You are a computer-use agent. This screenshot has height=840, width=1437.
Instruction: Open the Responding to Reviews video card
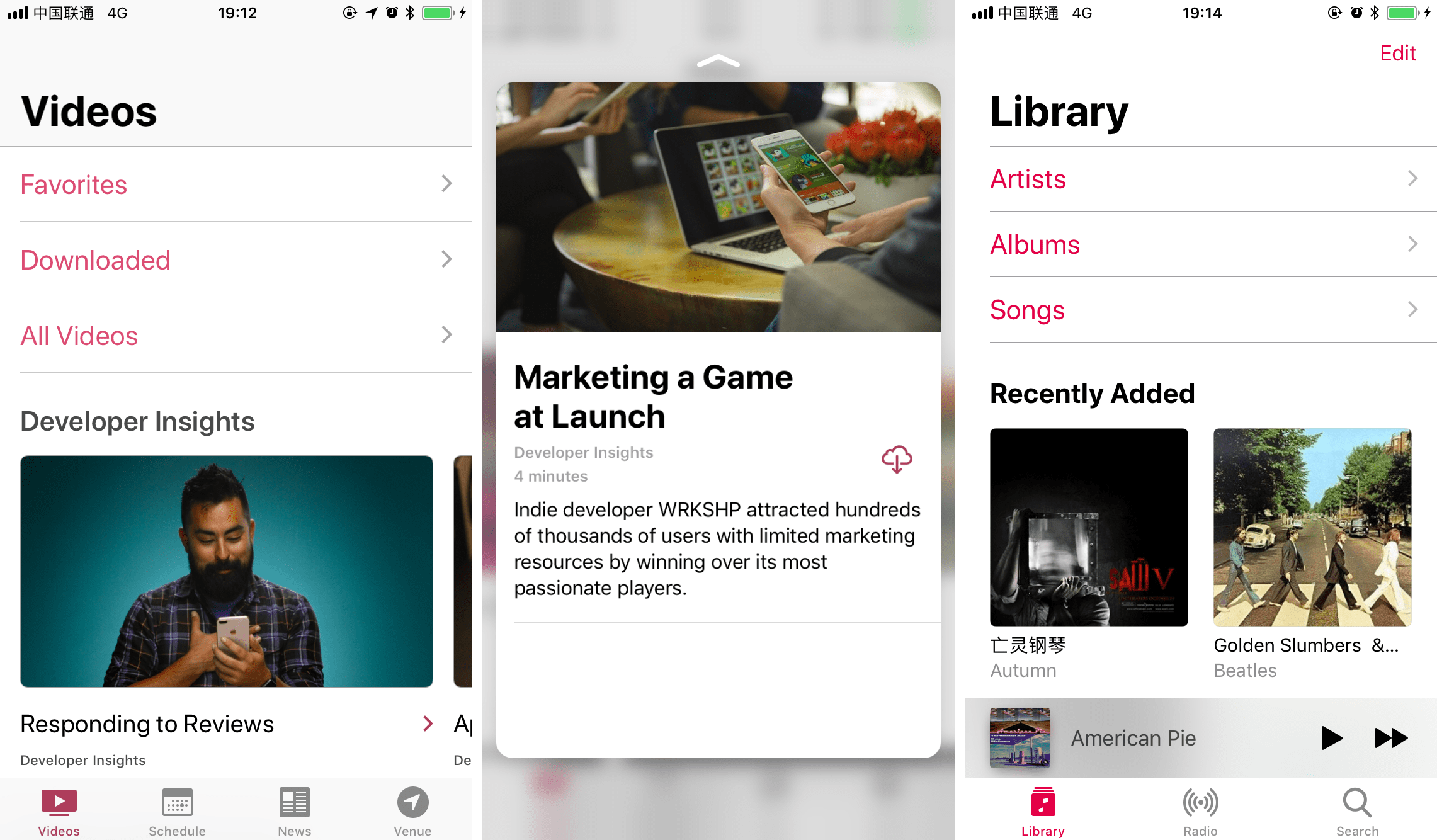point(227,571)
